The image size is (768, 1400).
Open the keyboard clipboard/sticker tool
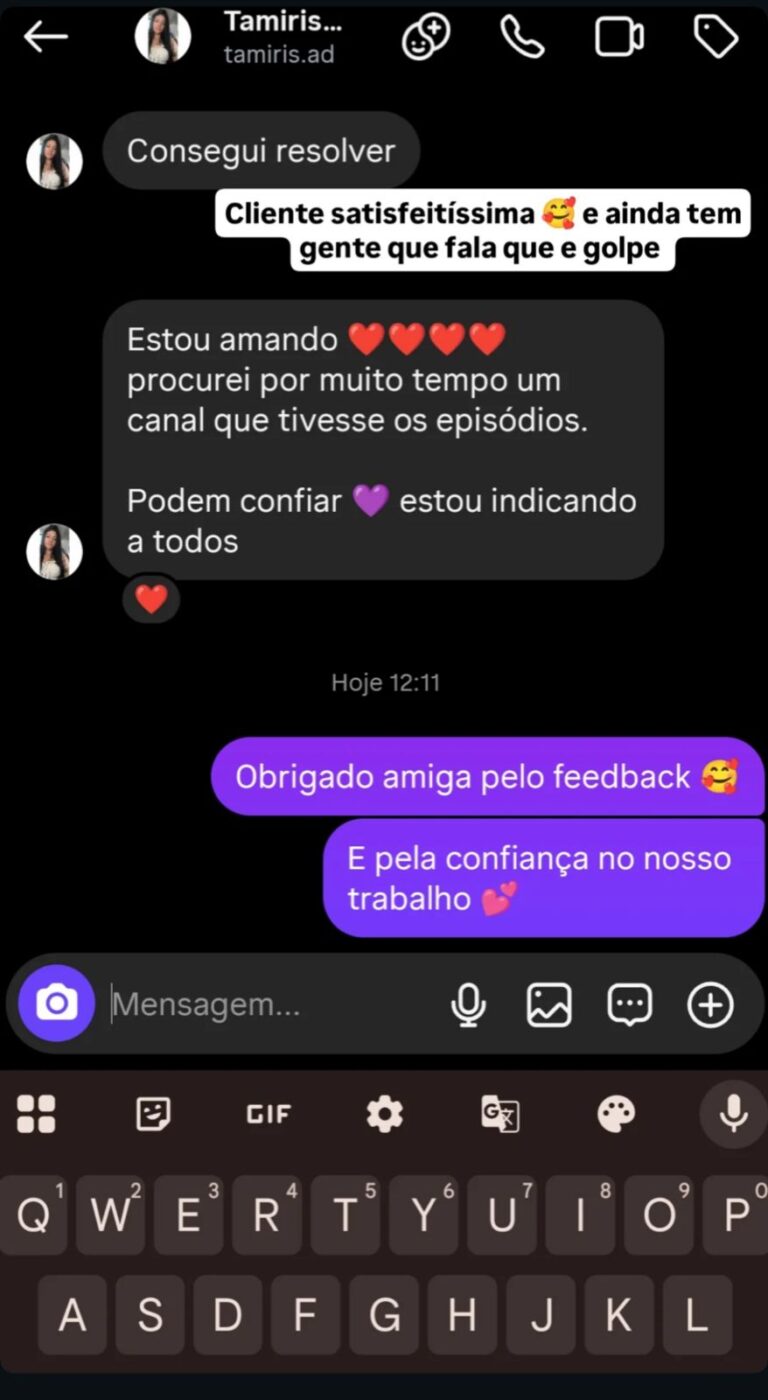pos(152,1114)
